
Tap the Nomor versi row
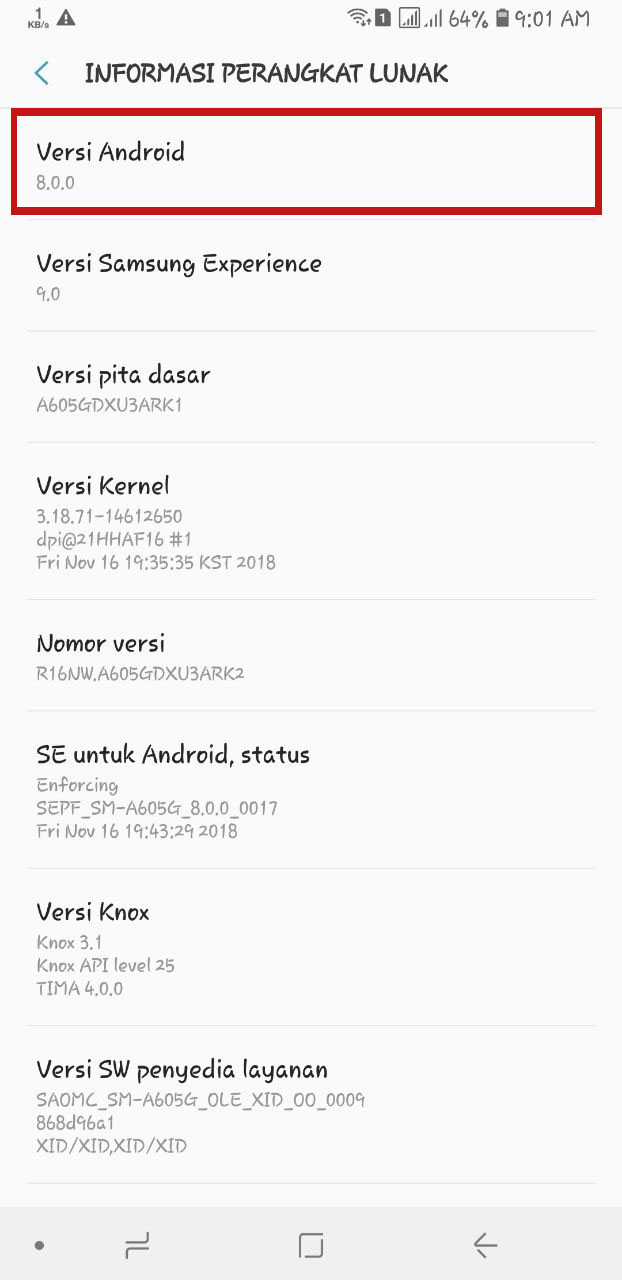coord(311,656)
